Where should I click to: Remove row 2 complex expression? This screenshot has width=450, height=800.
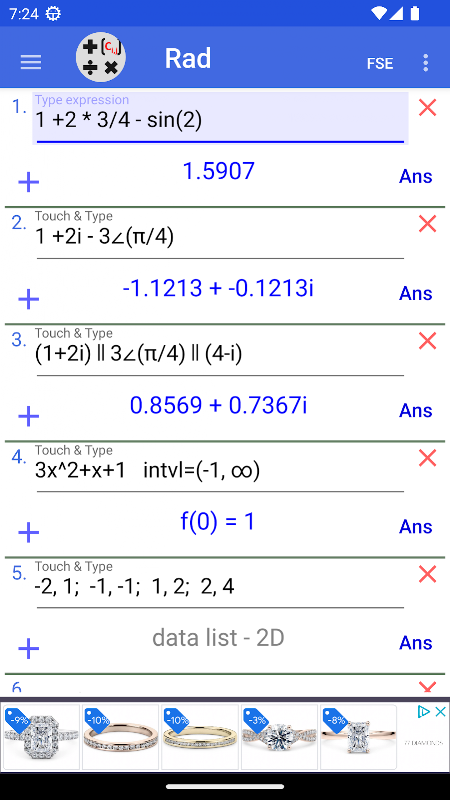click(x=427, y=223)
